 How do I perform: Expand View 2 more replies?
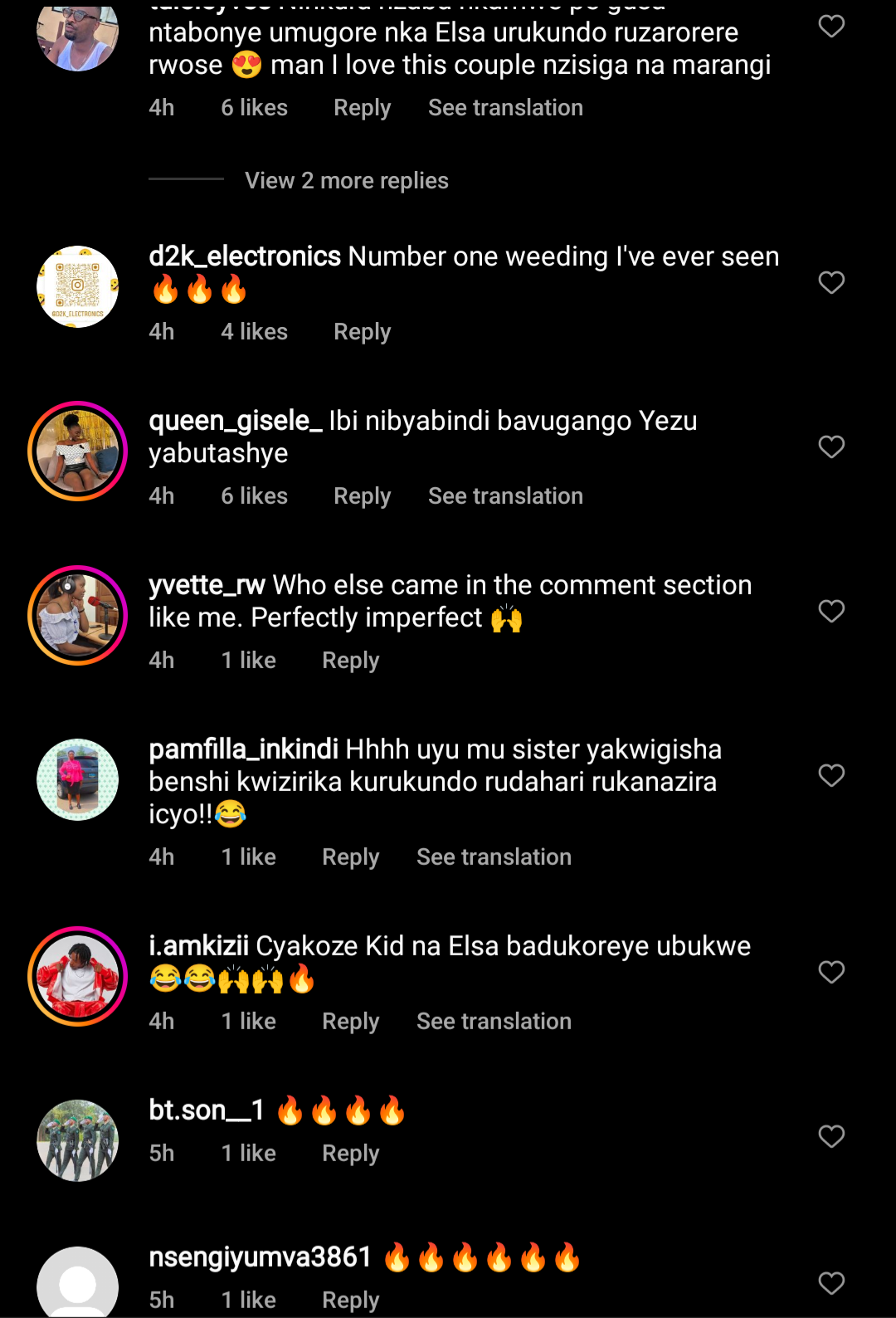tap(346, 181)
